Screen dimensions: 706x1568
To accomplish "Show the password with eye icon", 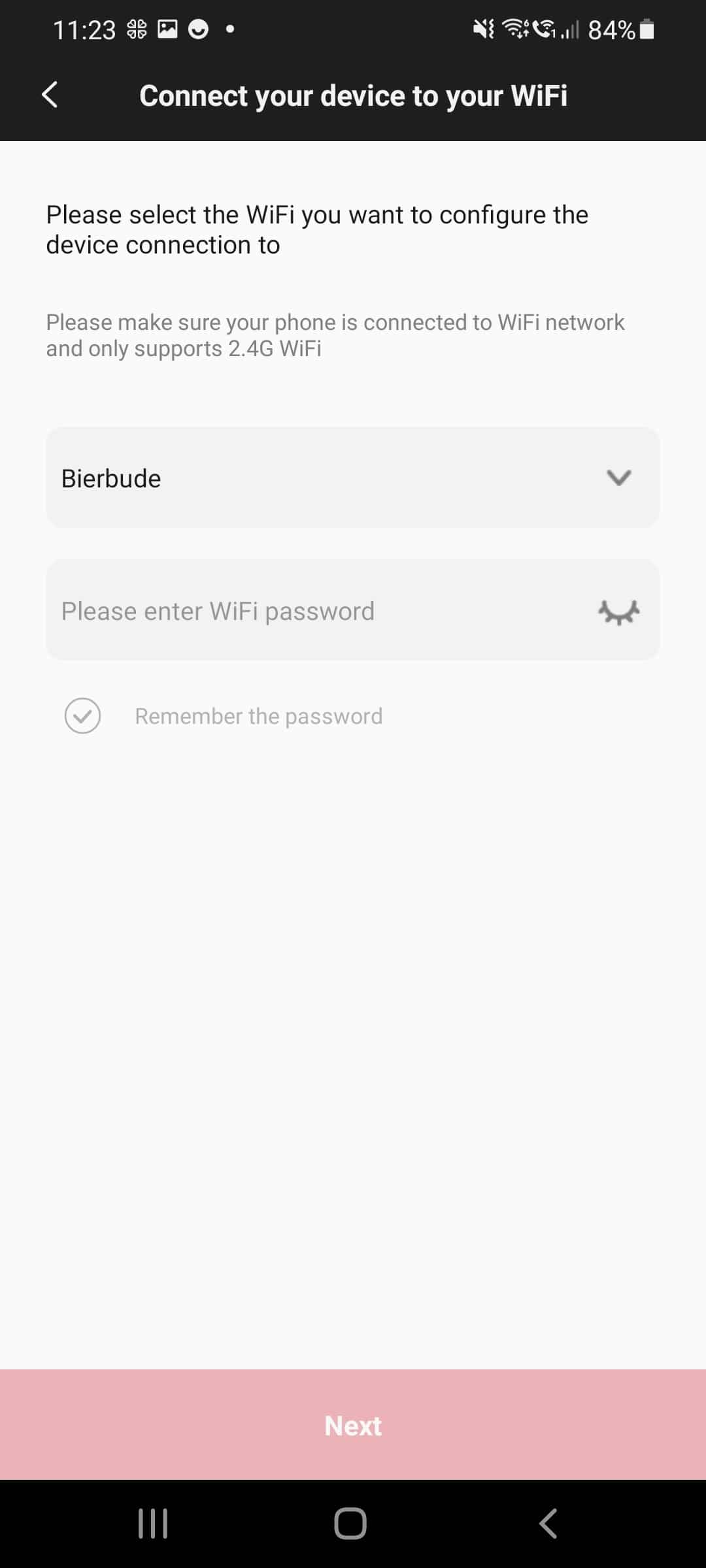I will [x=618, y=612].
